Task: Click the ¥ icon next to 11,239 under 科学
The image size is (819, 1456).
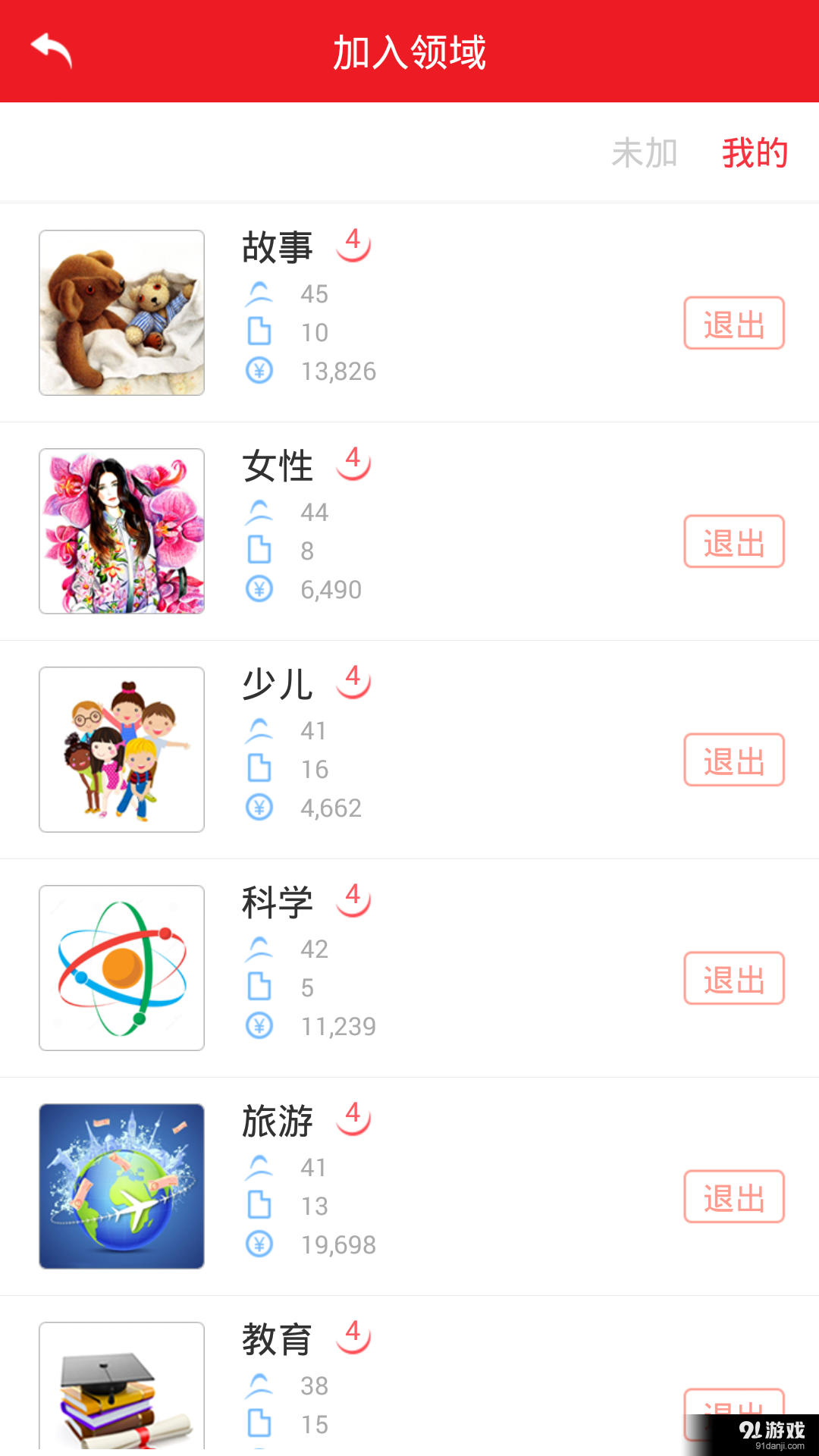Action: [259, 1026]
